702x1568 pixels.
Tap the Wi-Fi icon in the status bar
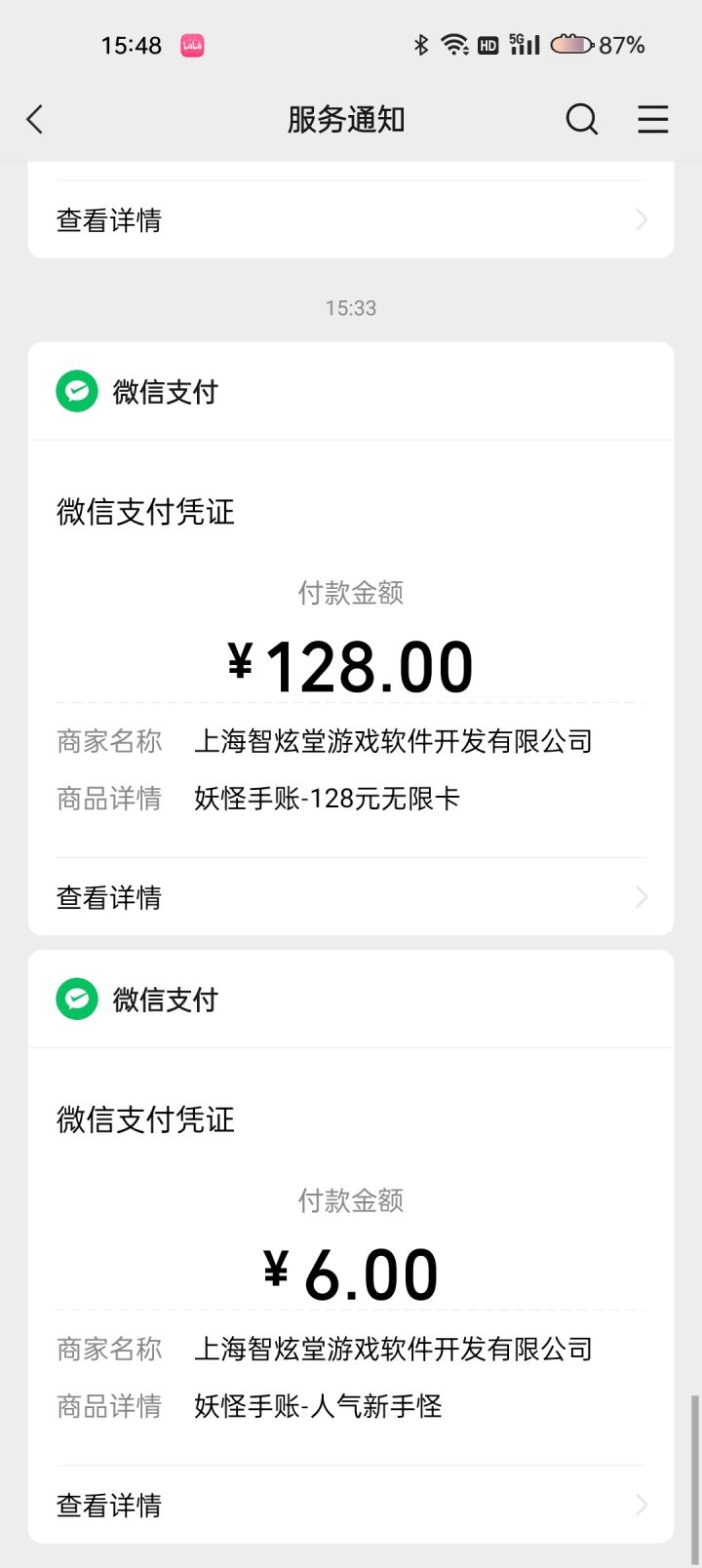pos(455,45)
